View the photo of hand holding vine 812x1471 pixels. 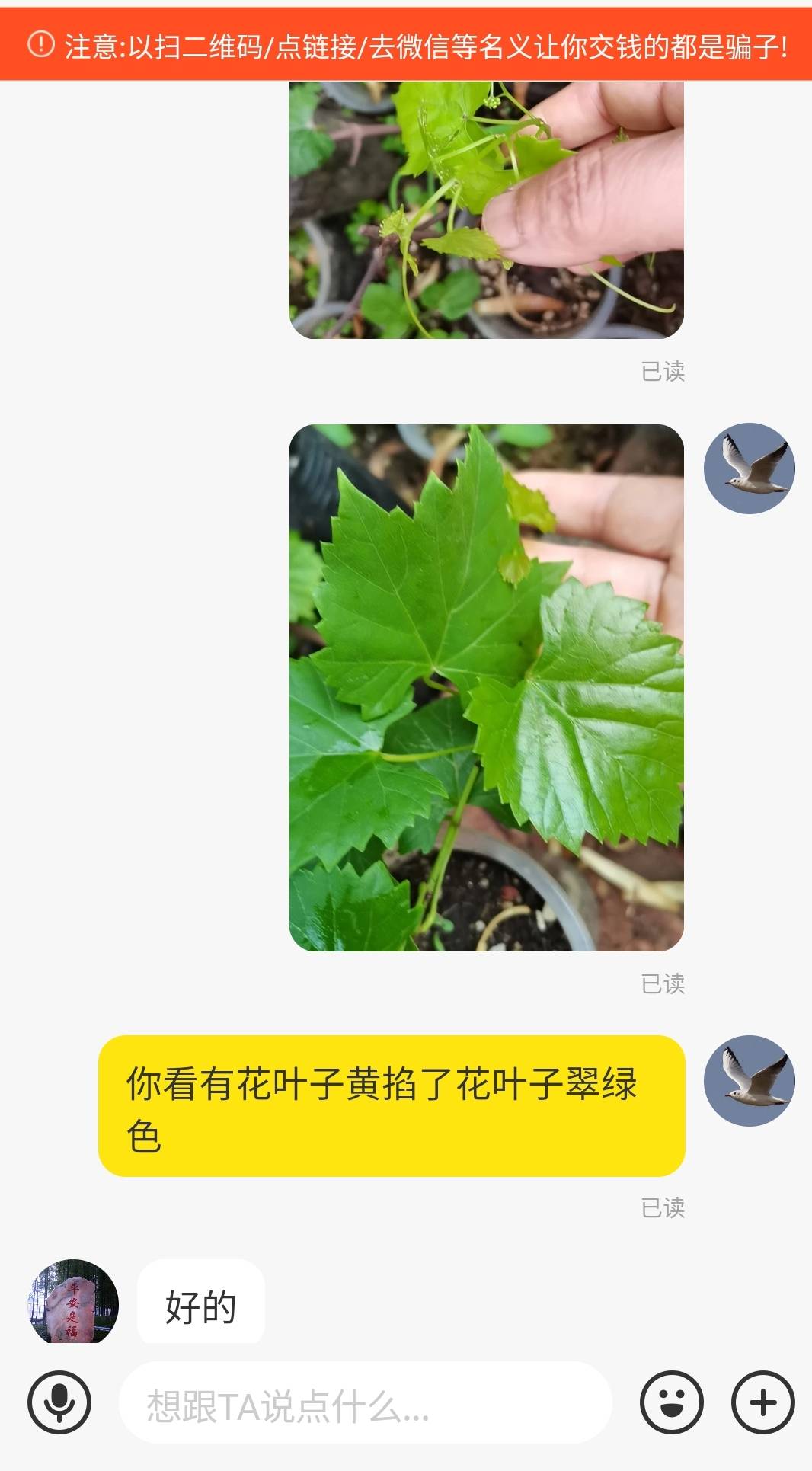pos(486,209)
